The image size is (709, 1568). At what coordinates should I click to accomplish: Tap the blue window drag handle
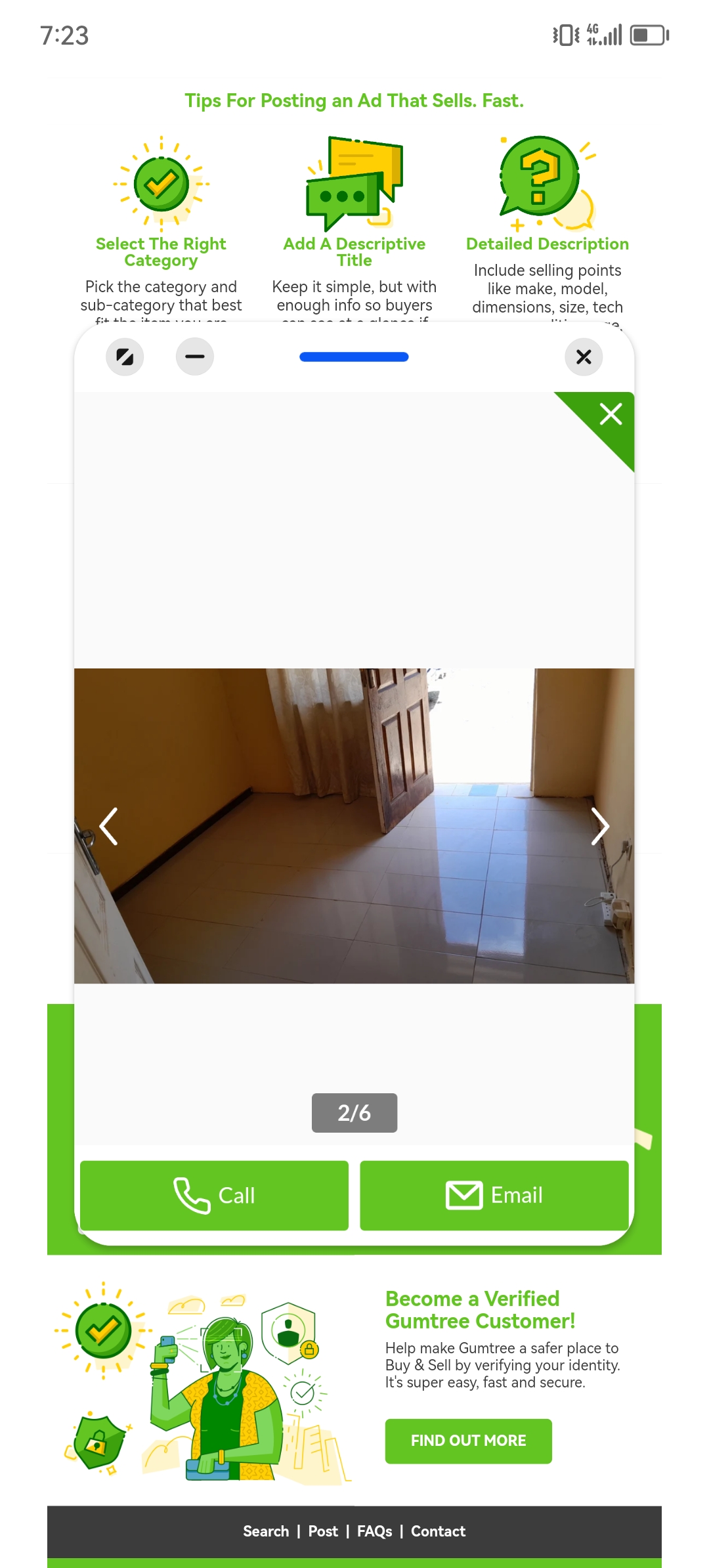354,357
